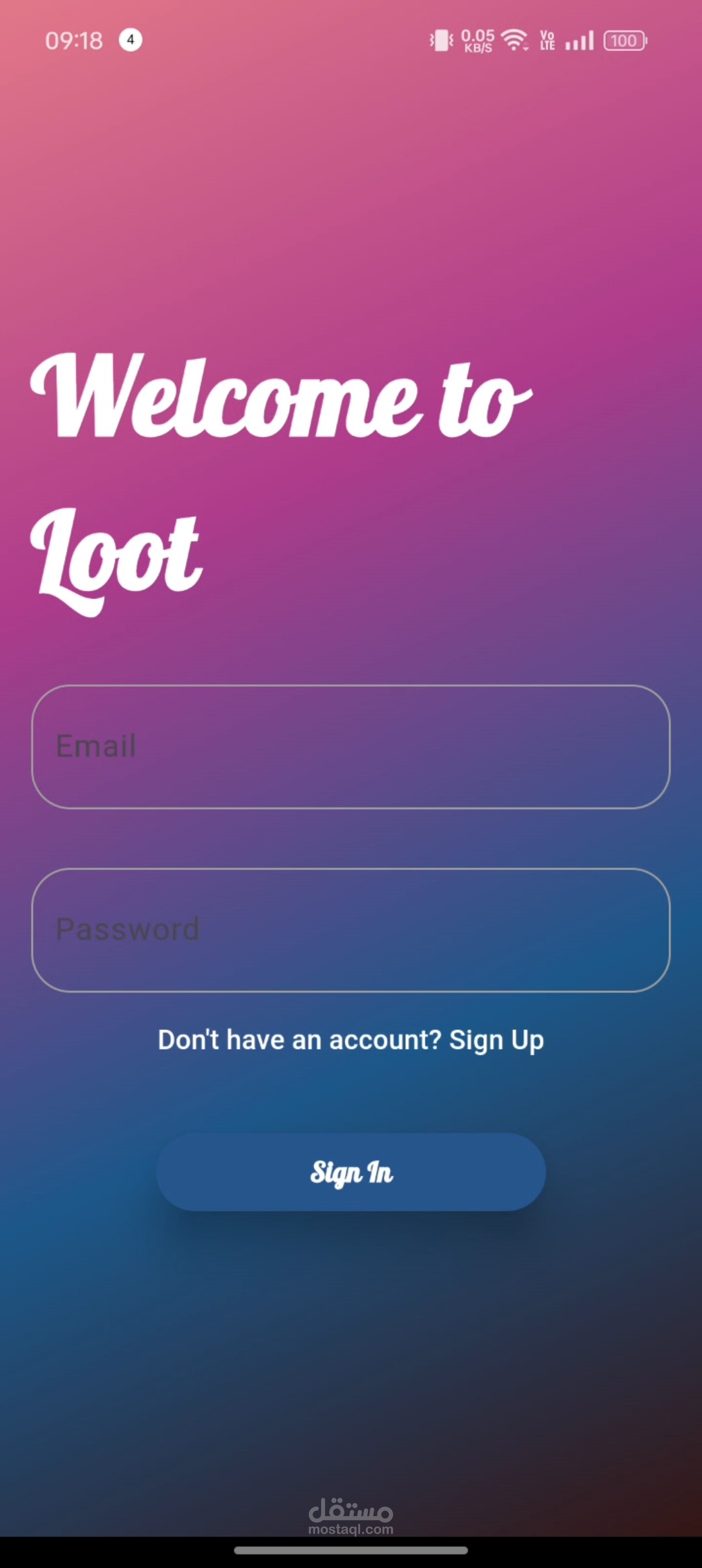Focus the Password field
The width and height of the screenshot is (702, 1568).
click(351, 930)
